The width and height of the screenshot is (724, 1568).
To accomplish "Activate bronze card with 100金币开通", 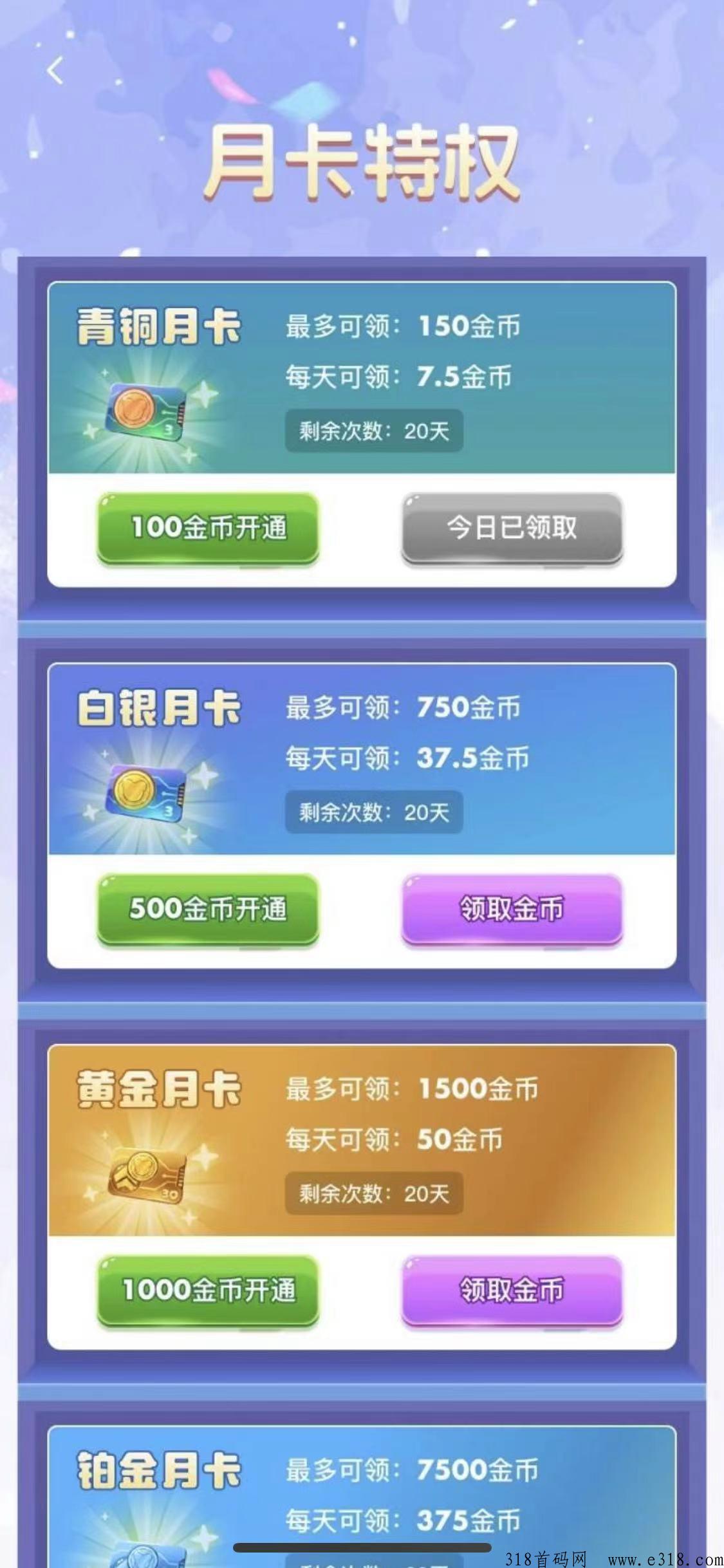I will pyautogui.click(x=208, y=528).
